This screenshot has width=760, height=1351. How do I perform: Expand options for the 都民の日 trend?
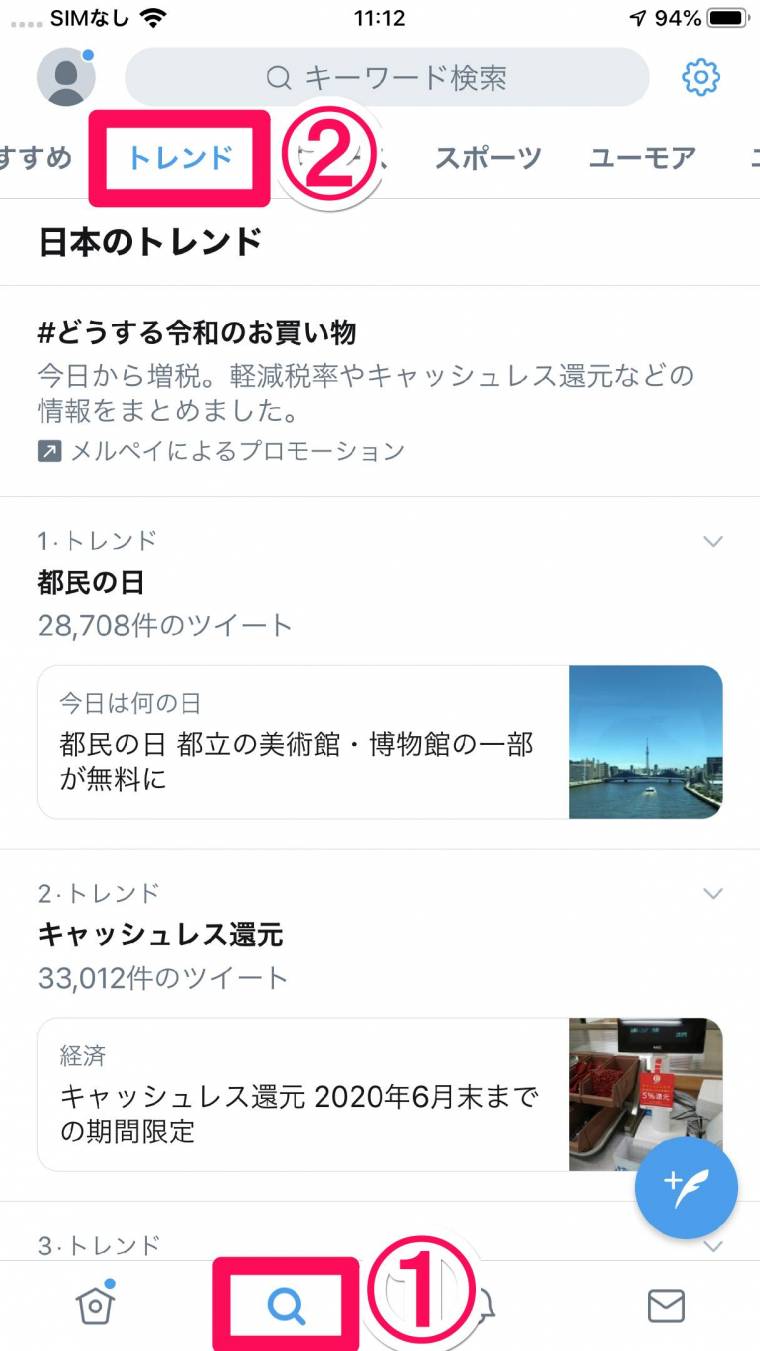pyautogui.click(x=713, y=541)
